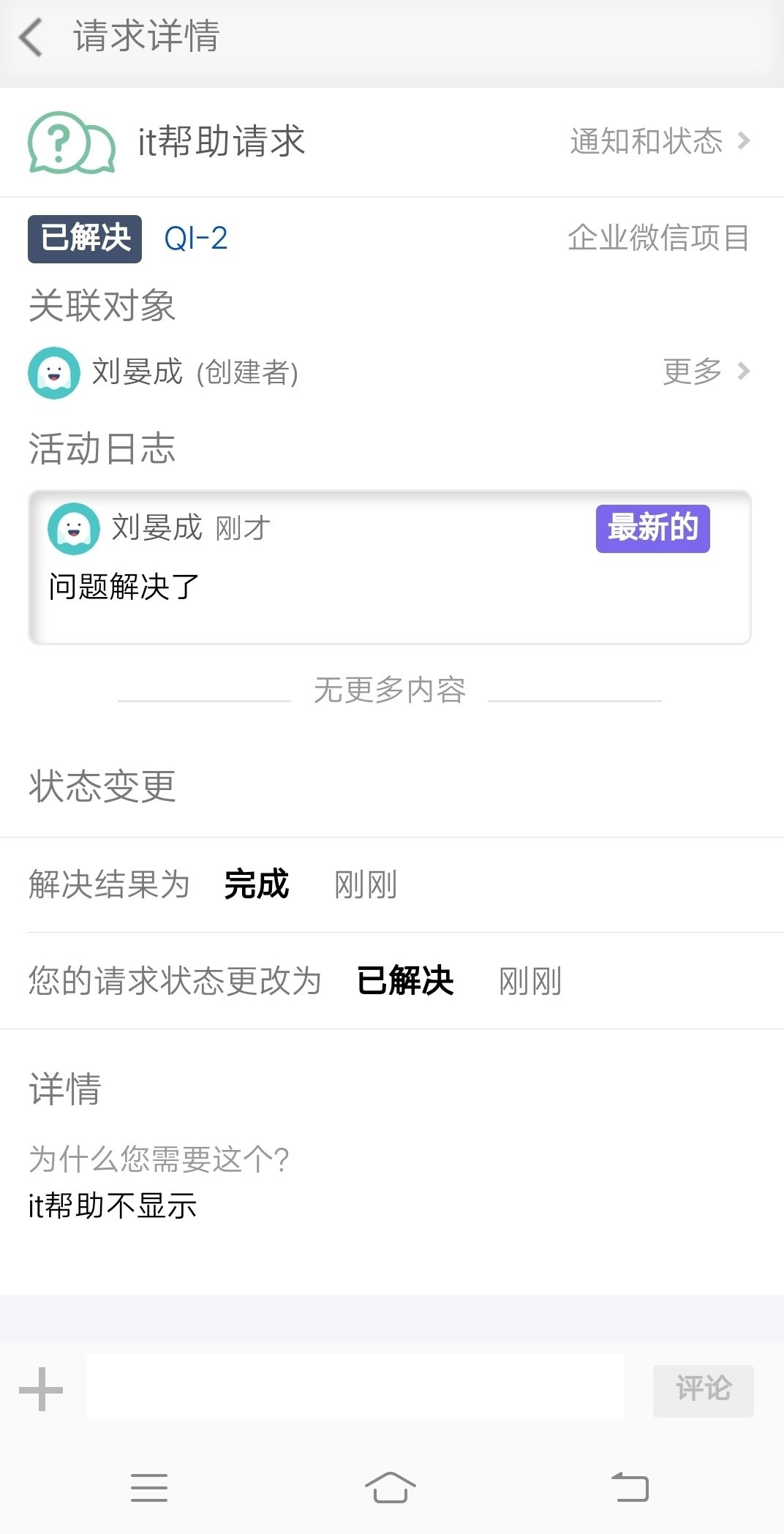Go to the system home screen
The width and height of the screenshot is (784, 1534).
point(391,1488)
